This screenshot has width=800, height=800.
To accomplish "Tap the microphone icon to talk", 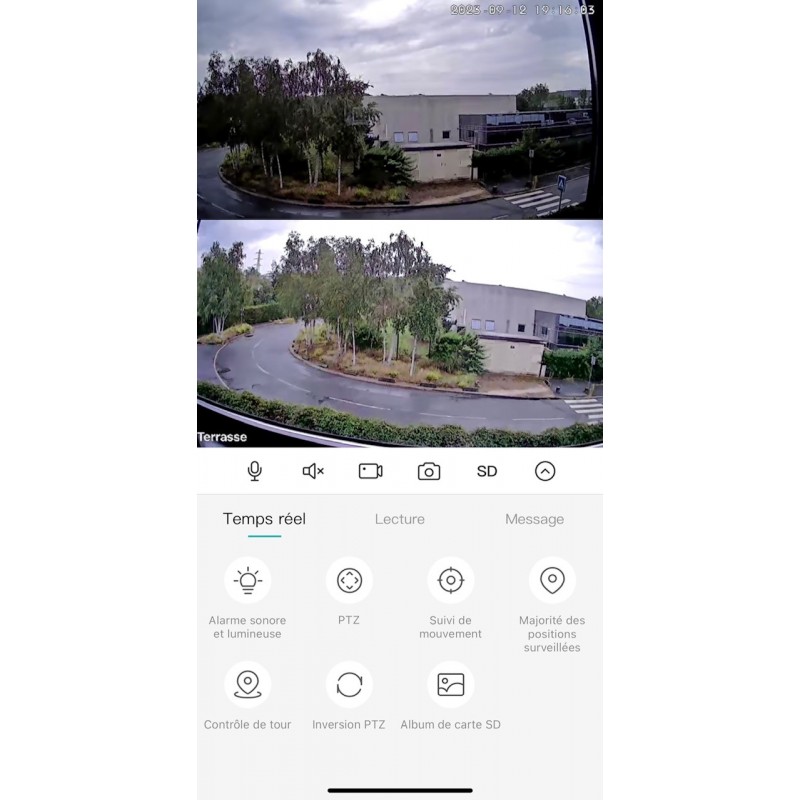I will coord(255,471).
